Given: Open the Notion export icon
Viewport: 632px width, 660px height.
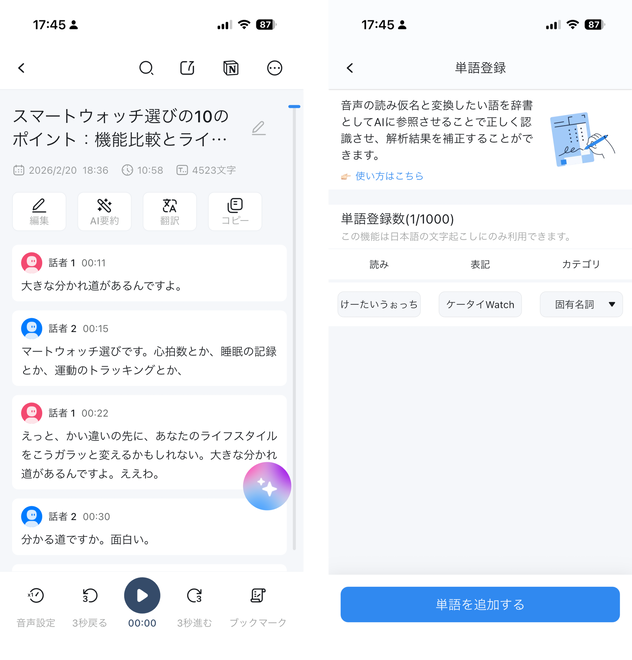Looking at the screenshot, I should click(x=231, y=68).
